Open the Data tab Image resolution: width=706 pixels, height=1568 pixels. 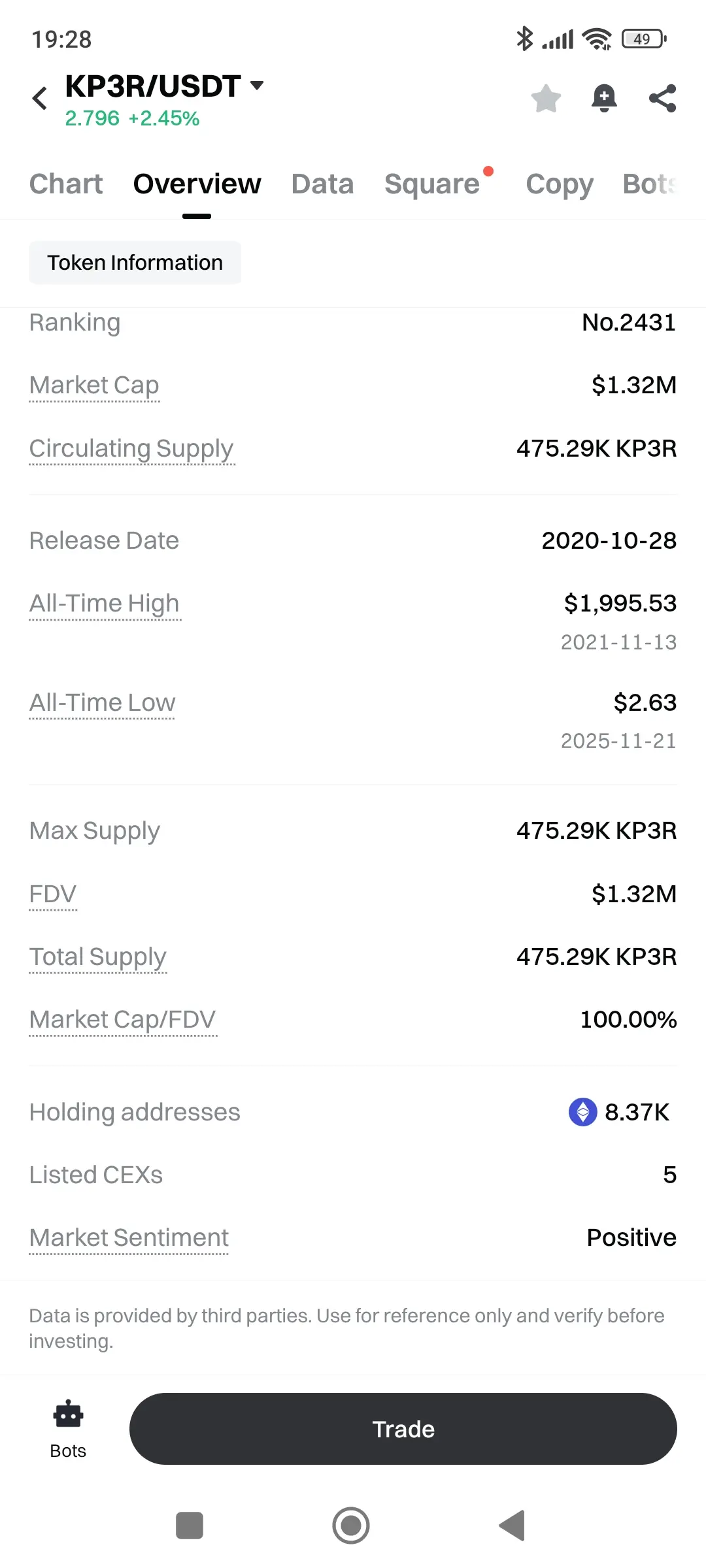click(x=322, y=184)
